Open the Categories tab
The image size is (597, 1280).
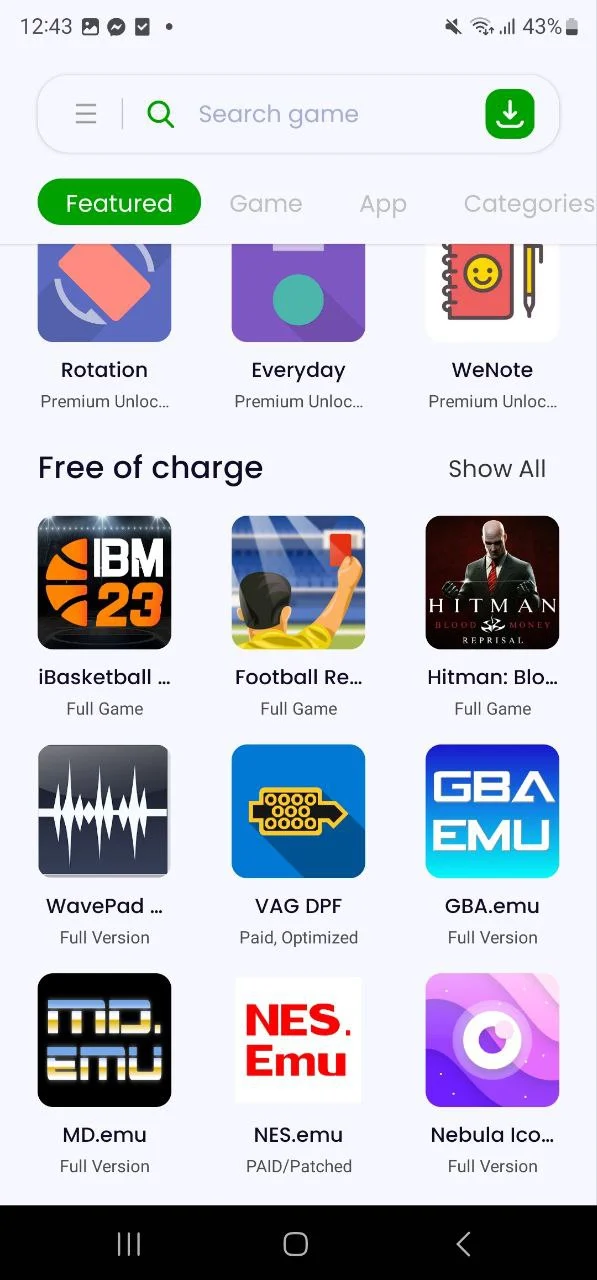click(x=529, y=203)
